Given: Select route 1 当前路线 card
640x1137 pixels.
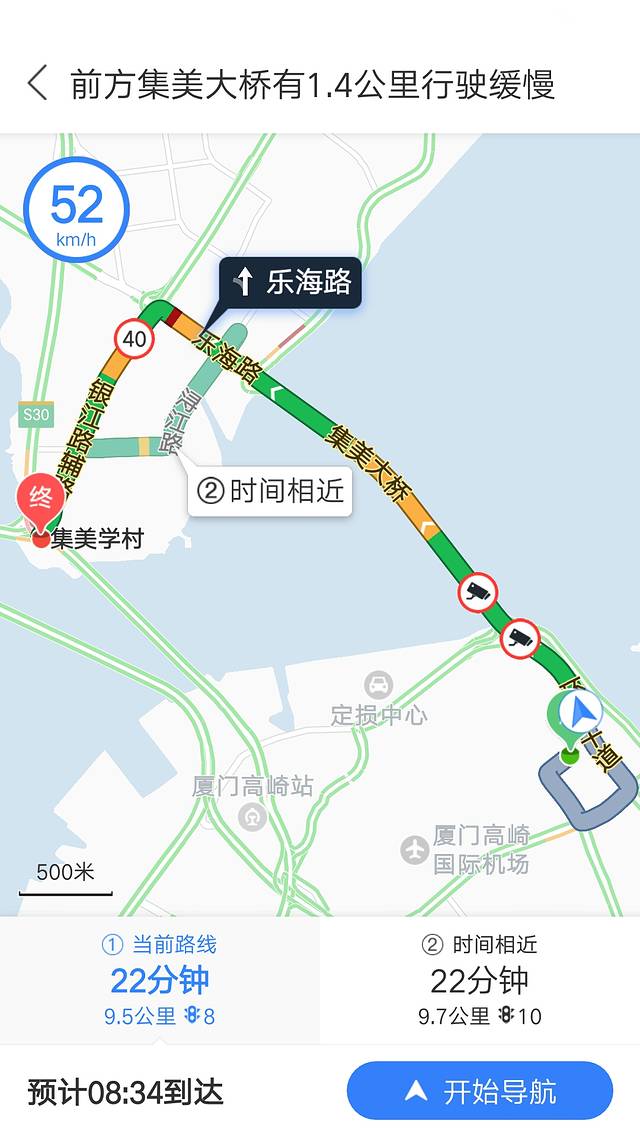Looking at the screenshot, I should point(160,980).
